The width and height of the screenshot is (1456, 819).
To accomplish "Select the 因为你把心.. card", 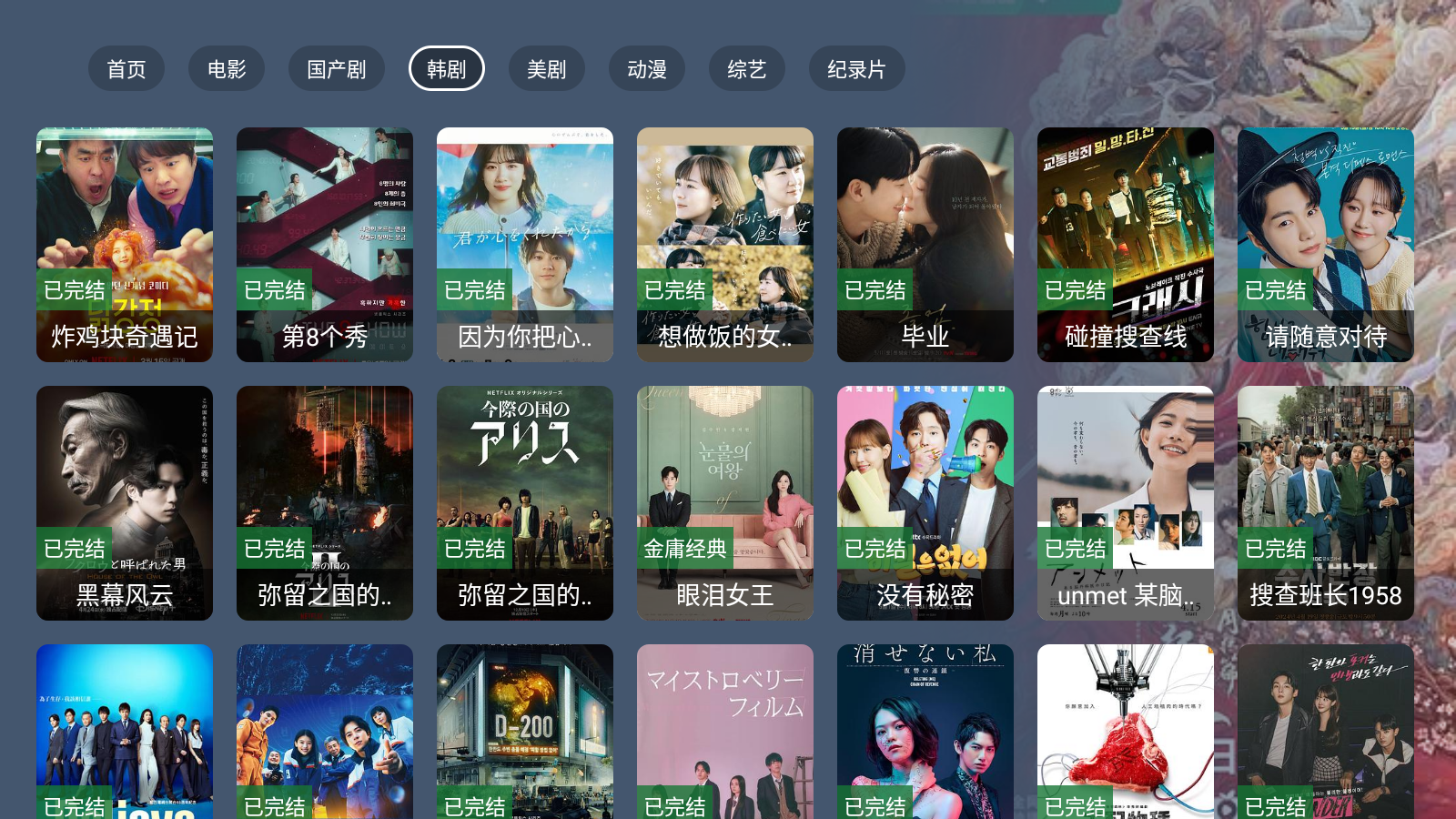I will (525, 244).
